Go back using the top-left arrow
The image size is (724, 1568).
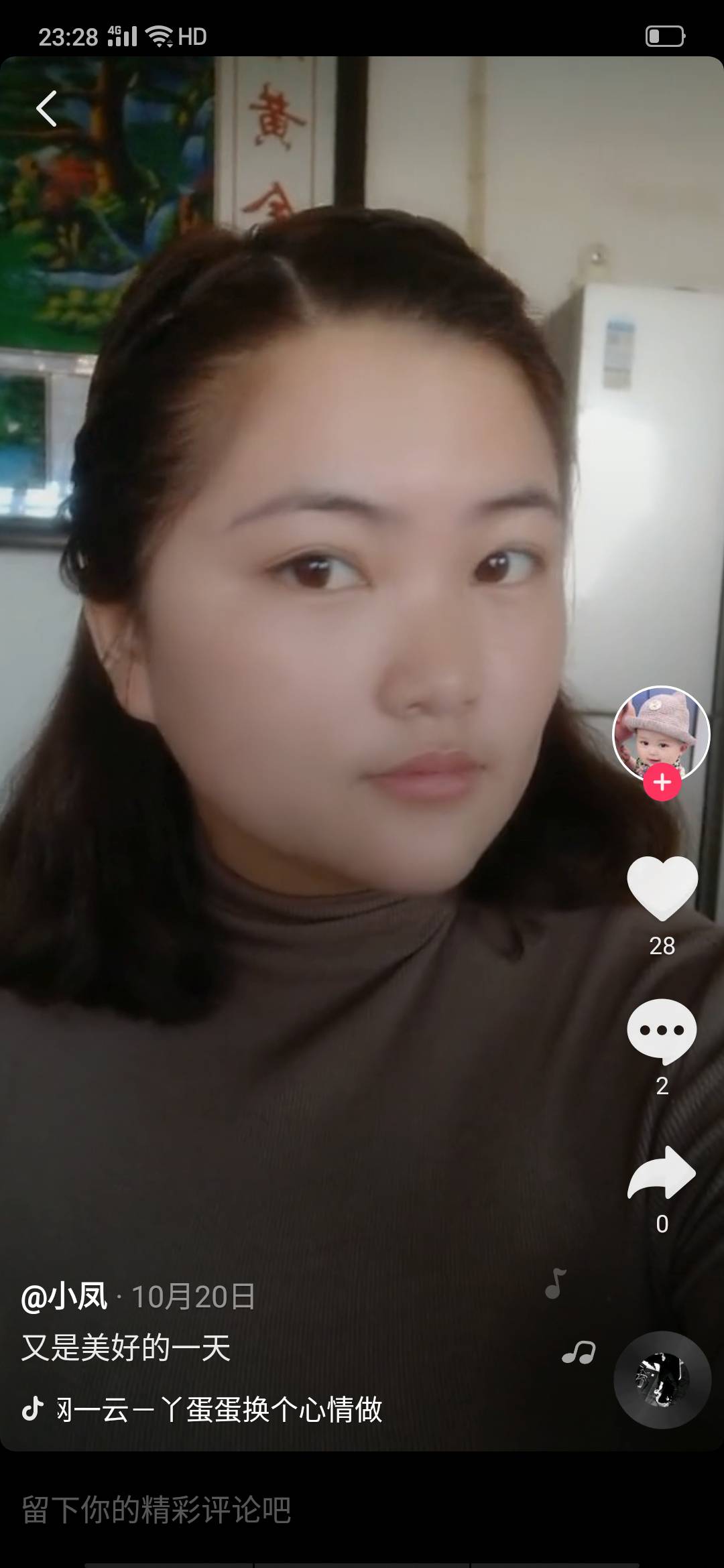tap(46, 109)
